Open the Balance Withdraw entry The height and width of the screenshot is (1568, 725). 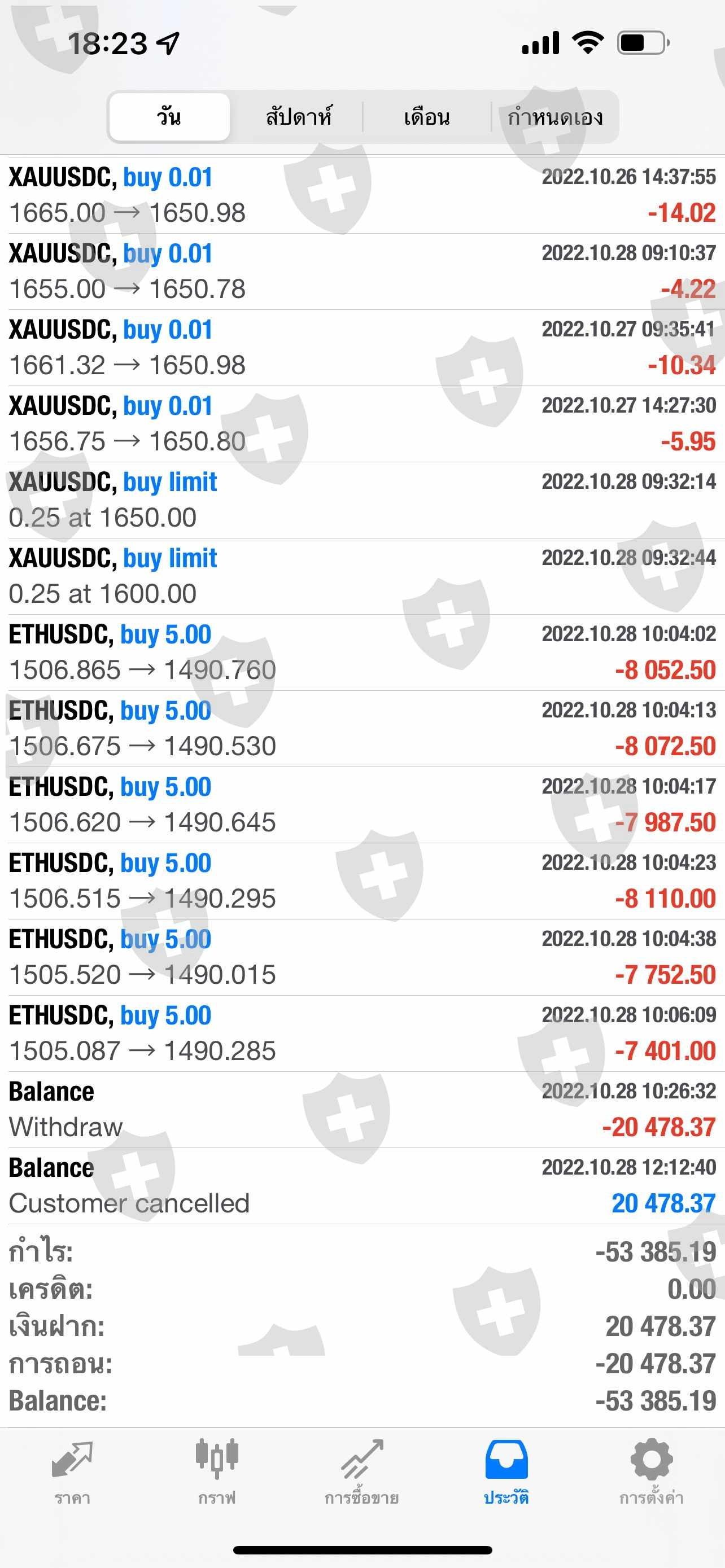coord(362,1109)
